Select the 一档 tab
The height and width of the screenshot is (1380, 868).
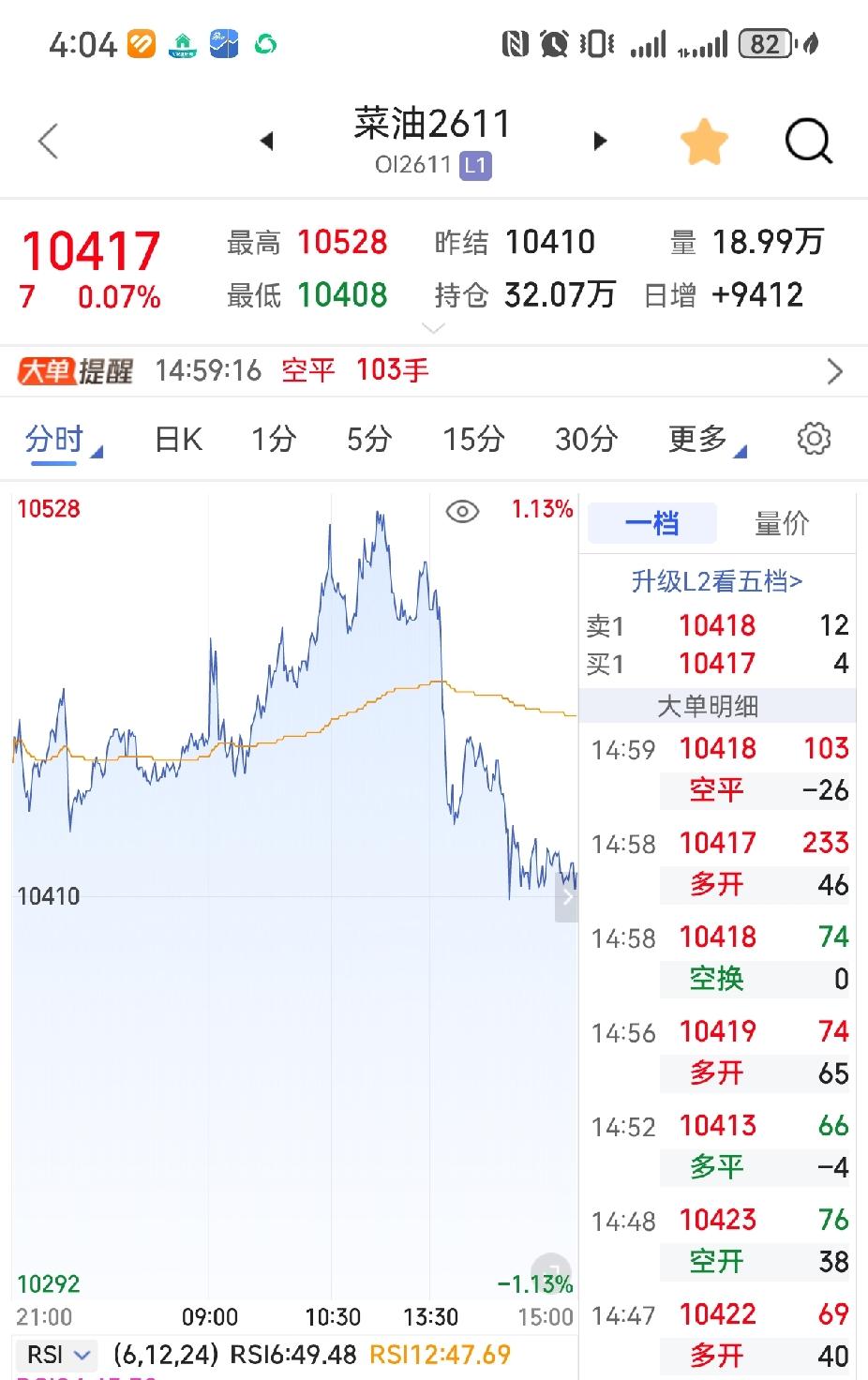point(652,523)
